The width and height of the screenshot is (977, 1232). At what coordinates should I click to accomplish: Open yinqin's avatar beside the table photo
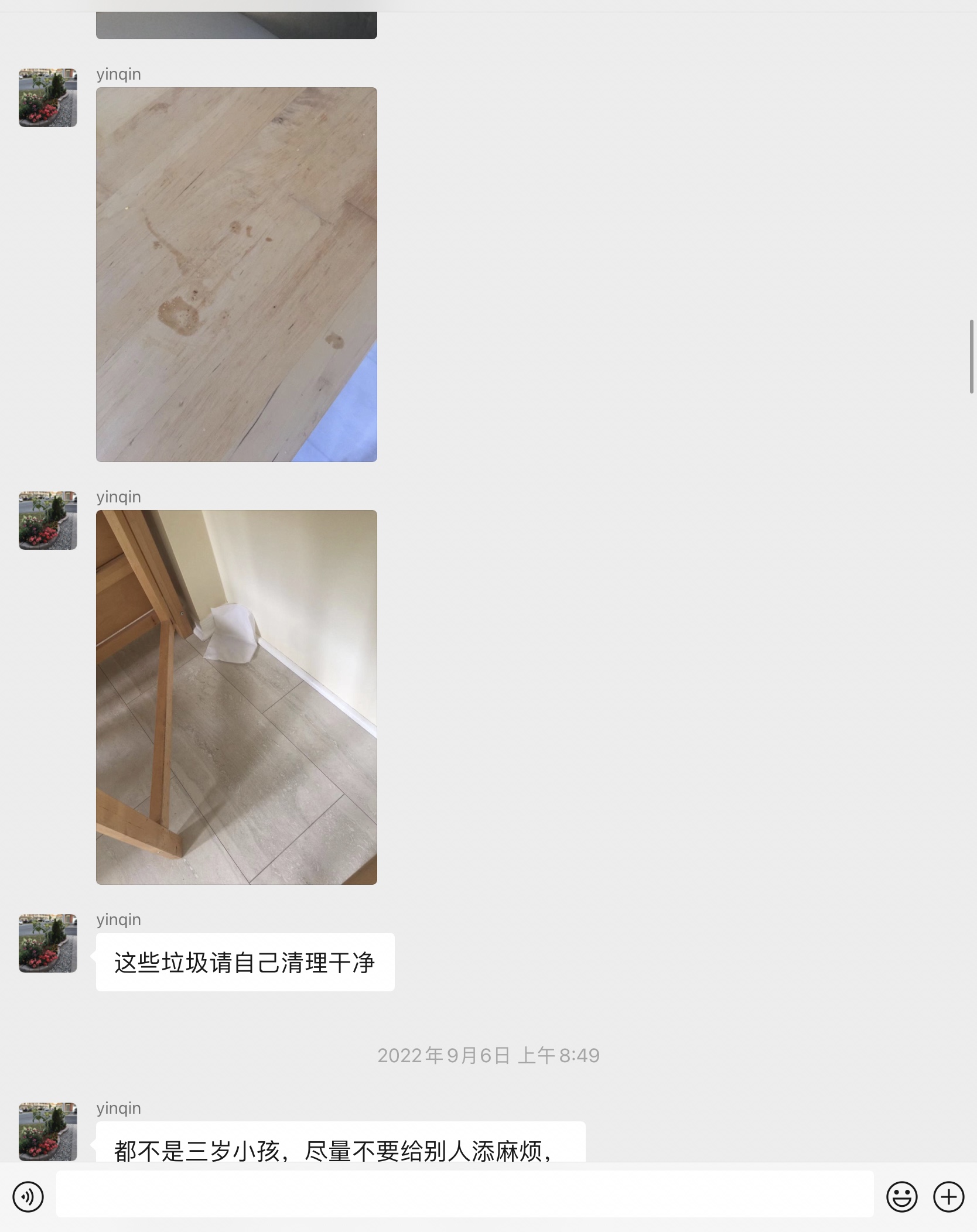click(x=48, y=98)
